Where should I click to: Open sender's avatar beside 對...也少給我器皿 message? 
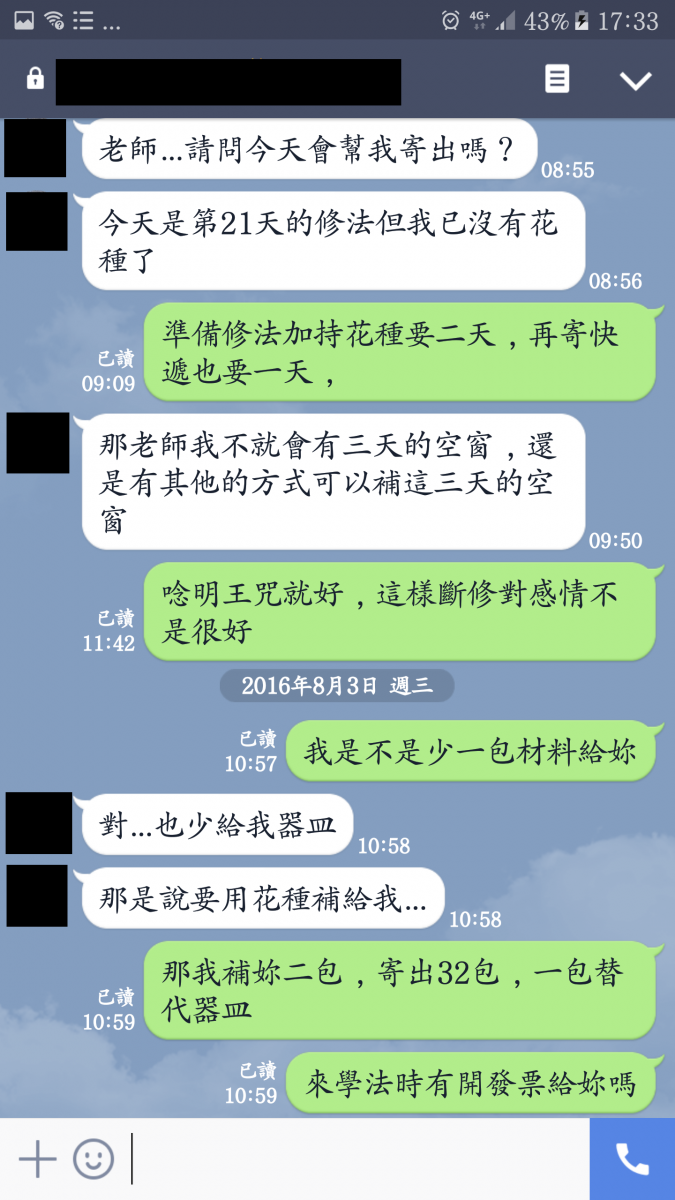39,823
